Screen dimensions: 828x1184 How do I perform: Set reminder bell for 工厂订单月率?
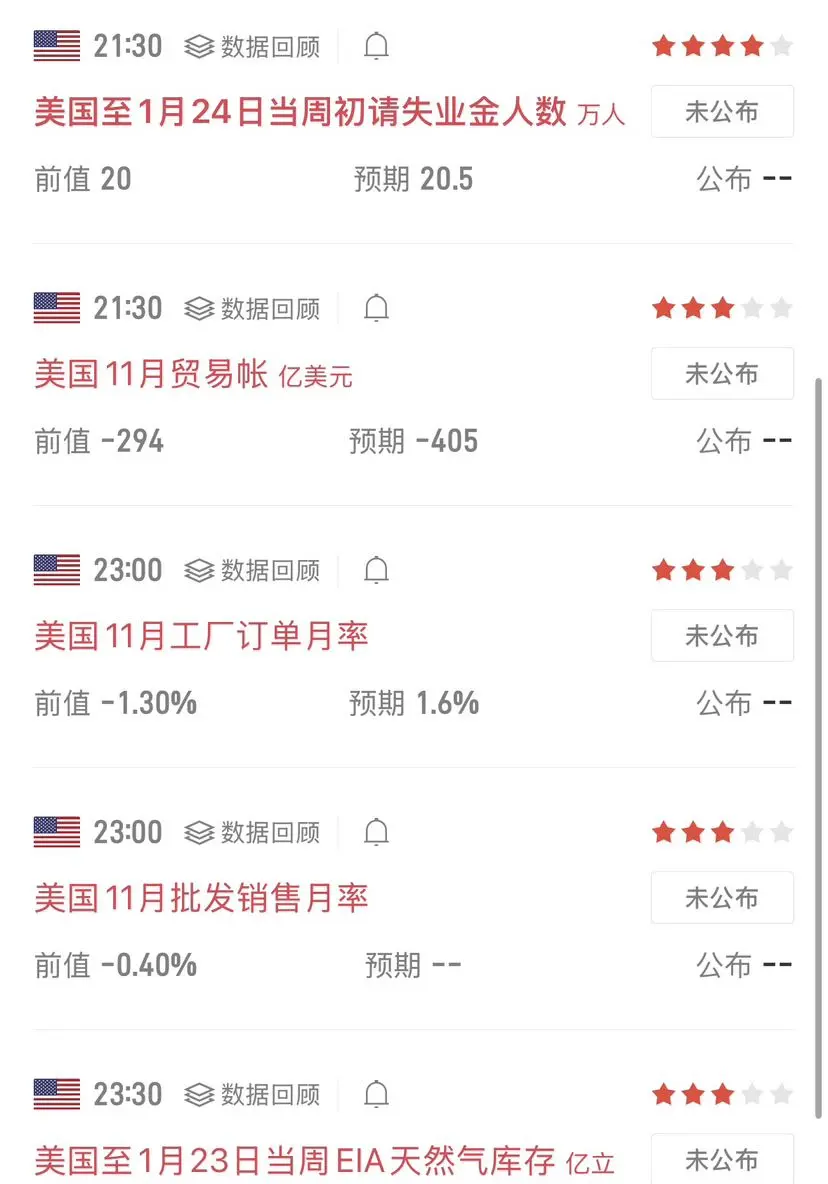point(376,570)
